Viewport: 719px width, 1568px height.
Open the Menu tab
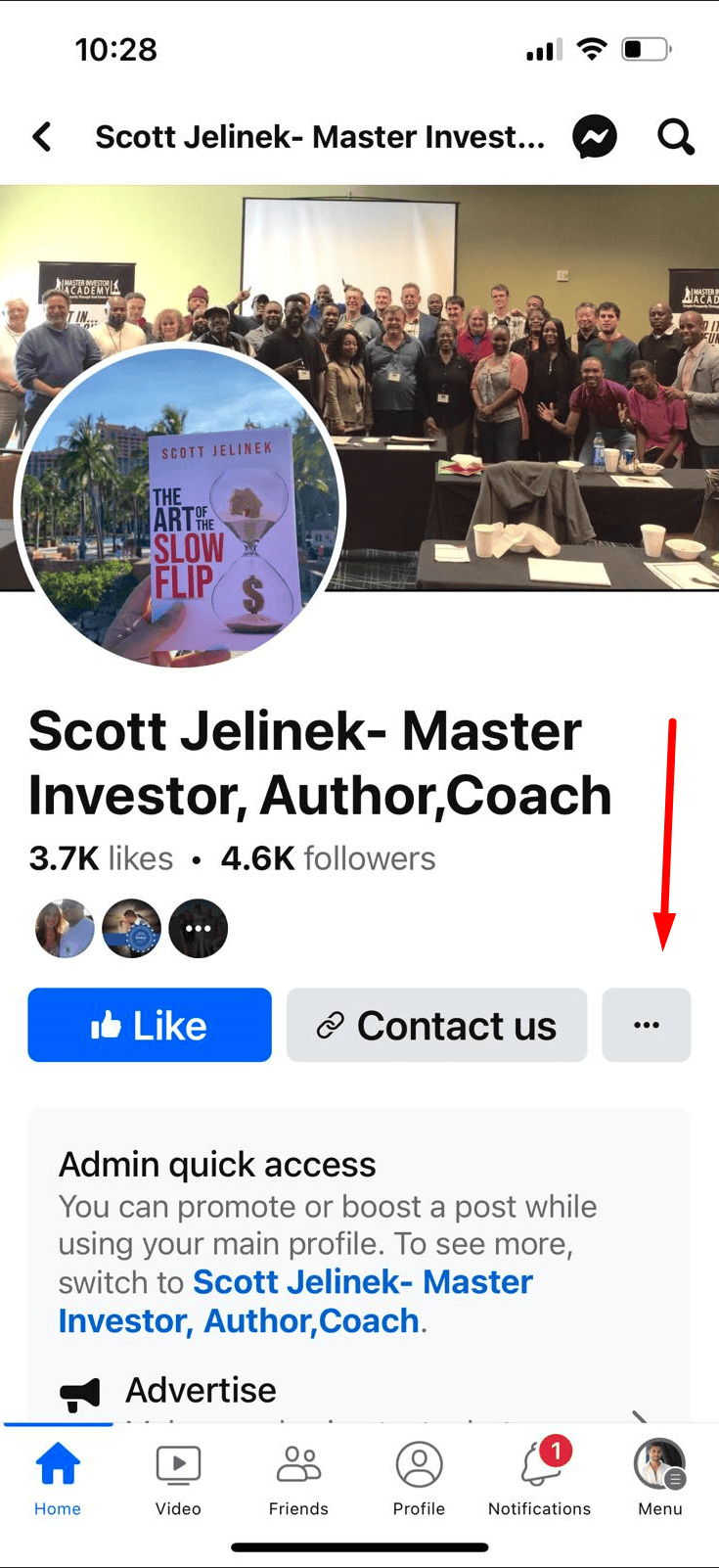pyautogui.click(x=659, y=1478)
